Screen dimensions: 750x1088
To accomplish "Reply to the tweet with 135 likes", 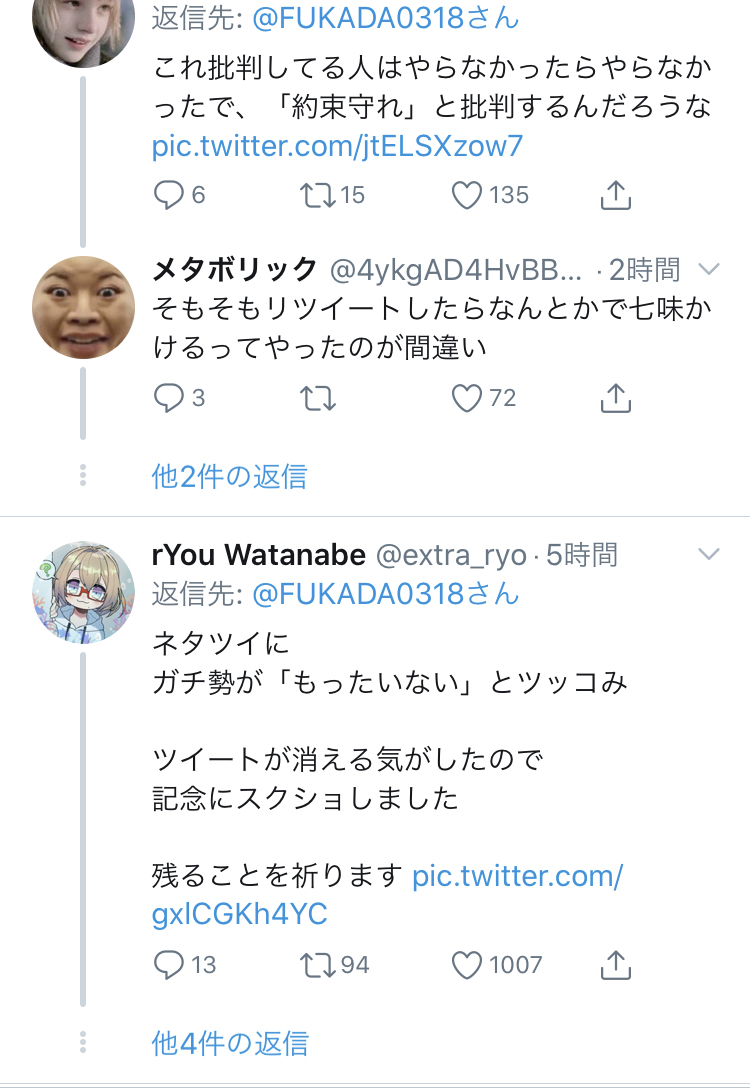I will coord(168,194).
